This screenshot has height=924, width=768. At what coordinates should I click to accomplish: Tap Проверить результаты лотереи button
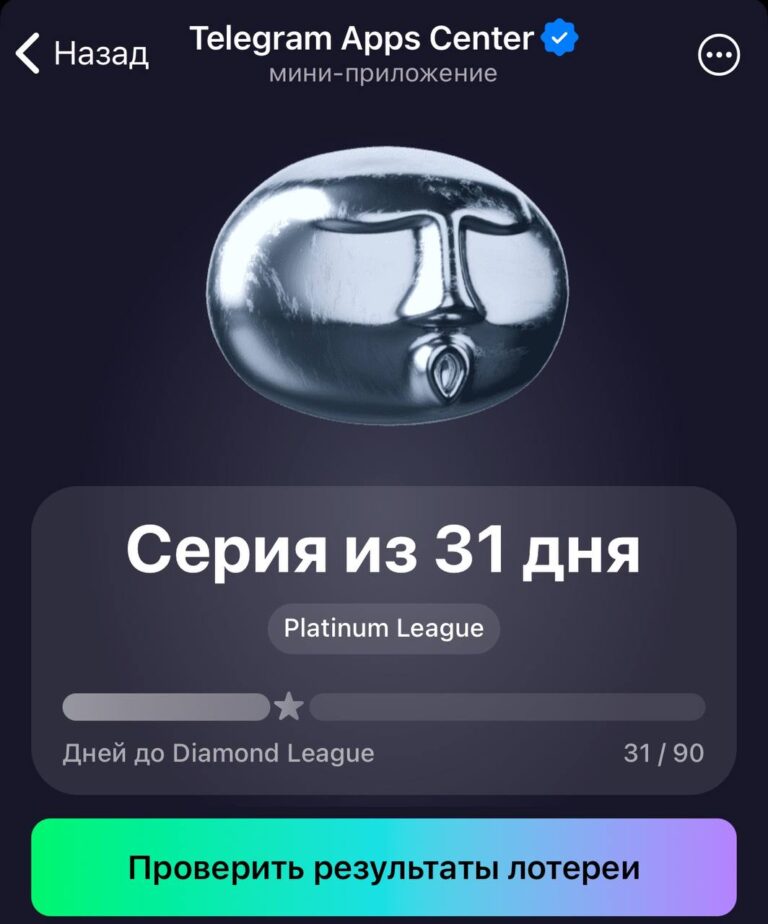pyautogui.click(x=384, y=867)
